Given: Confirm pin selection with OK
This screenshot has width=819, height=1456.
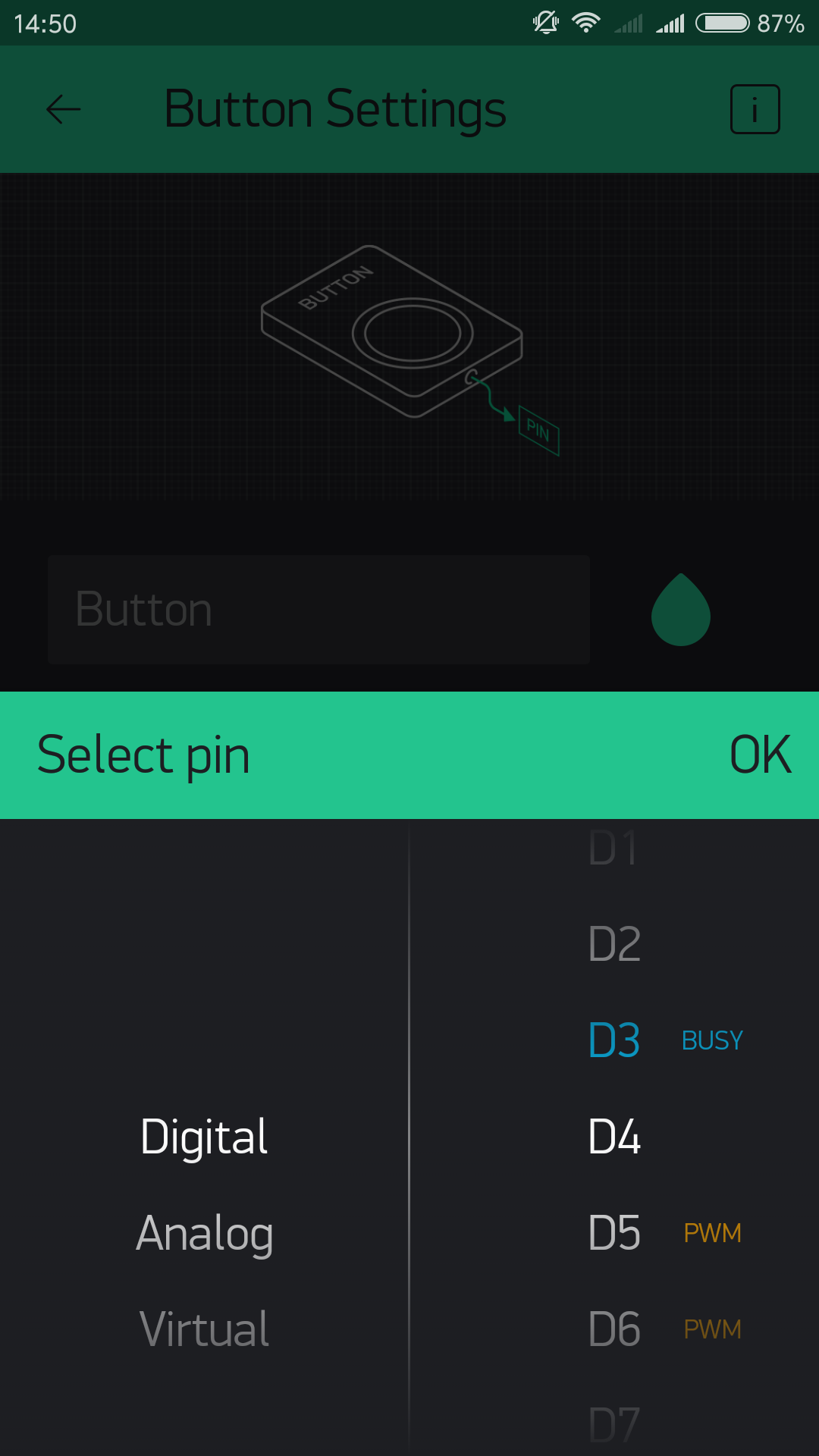Looking at the screenshot, I should point(760,755).
